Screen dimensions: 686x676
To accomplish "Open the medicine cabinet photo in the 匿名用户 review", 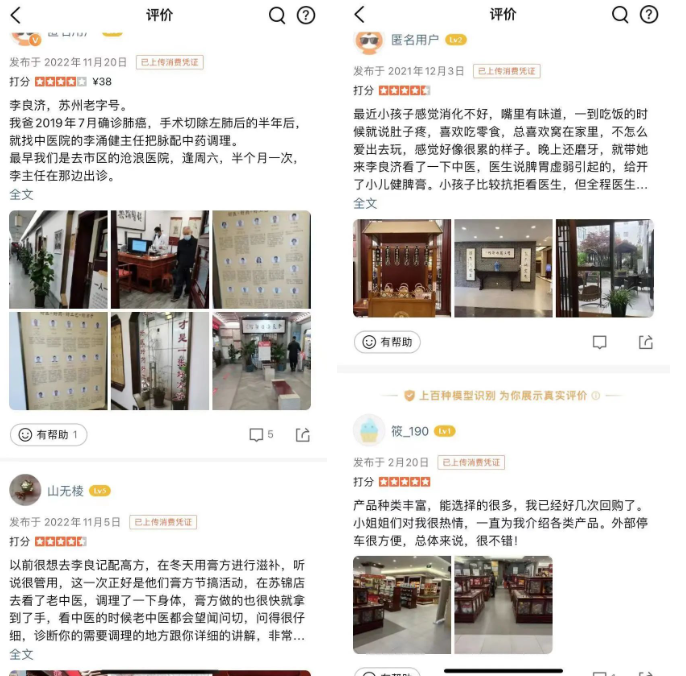I will (x=401, y=268).
